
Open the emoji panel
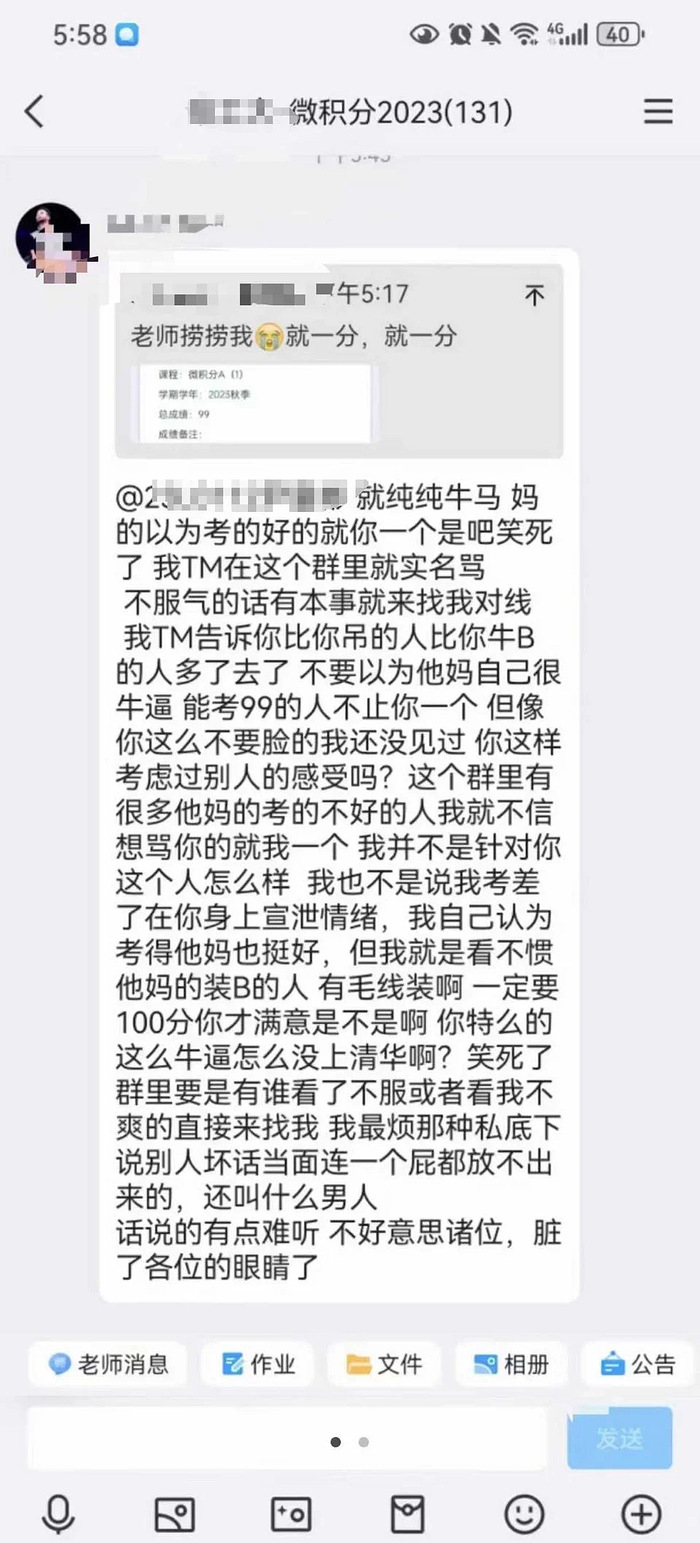point(524,1514)
